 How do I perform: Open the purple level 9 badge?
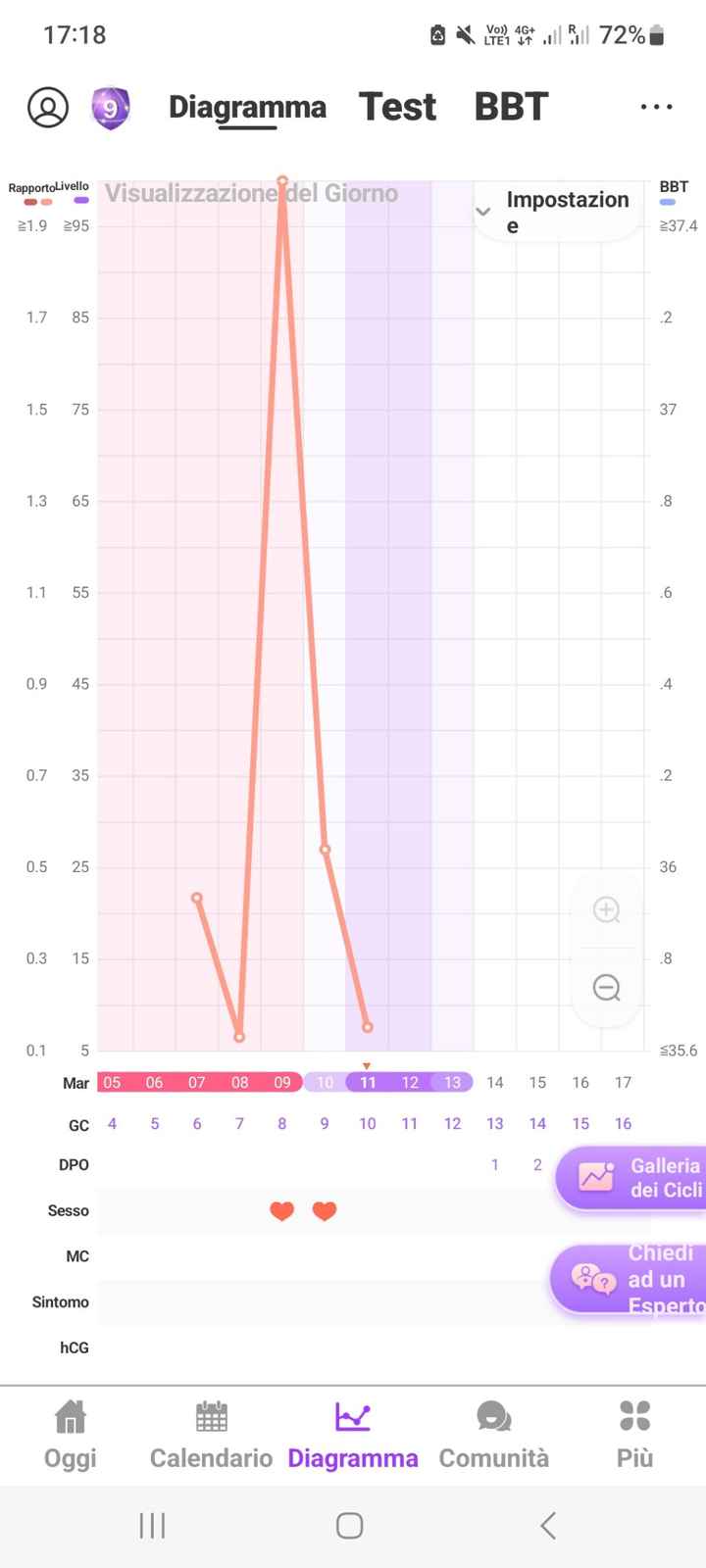[111, 107]
